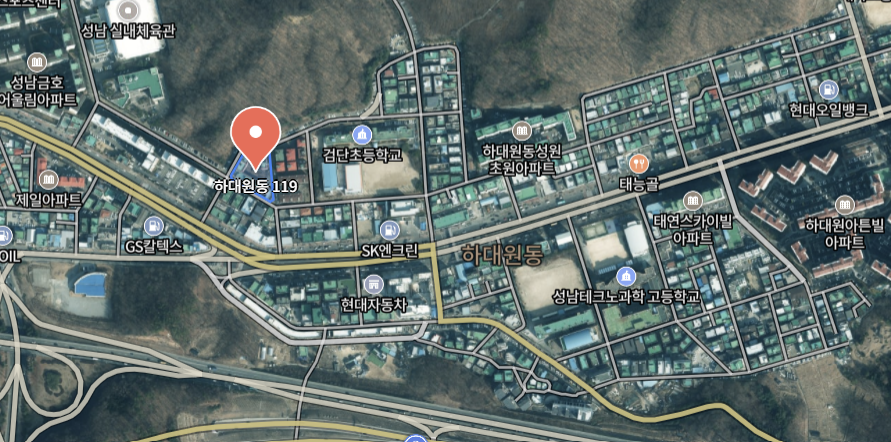Screen dimensions: 891x442
Task: Open the 검단초등학교 school marker
Action: [x=362, y=134]
